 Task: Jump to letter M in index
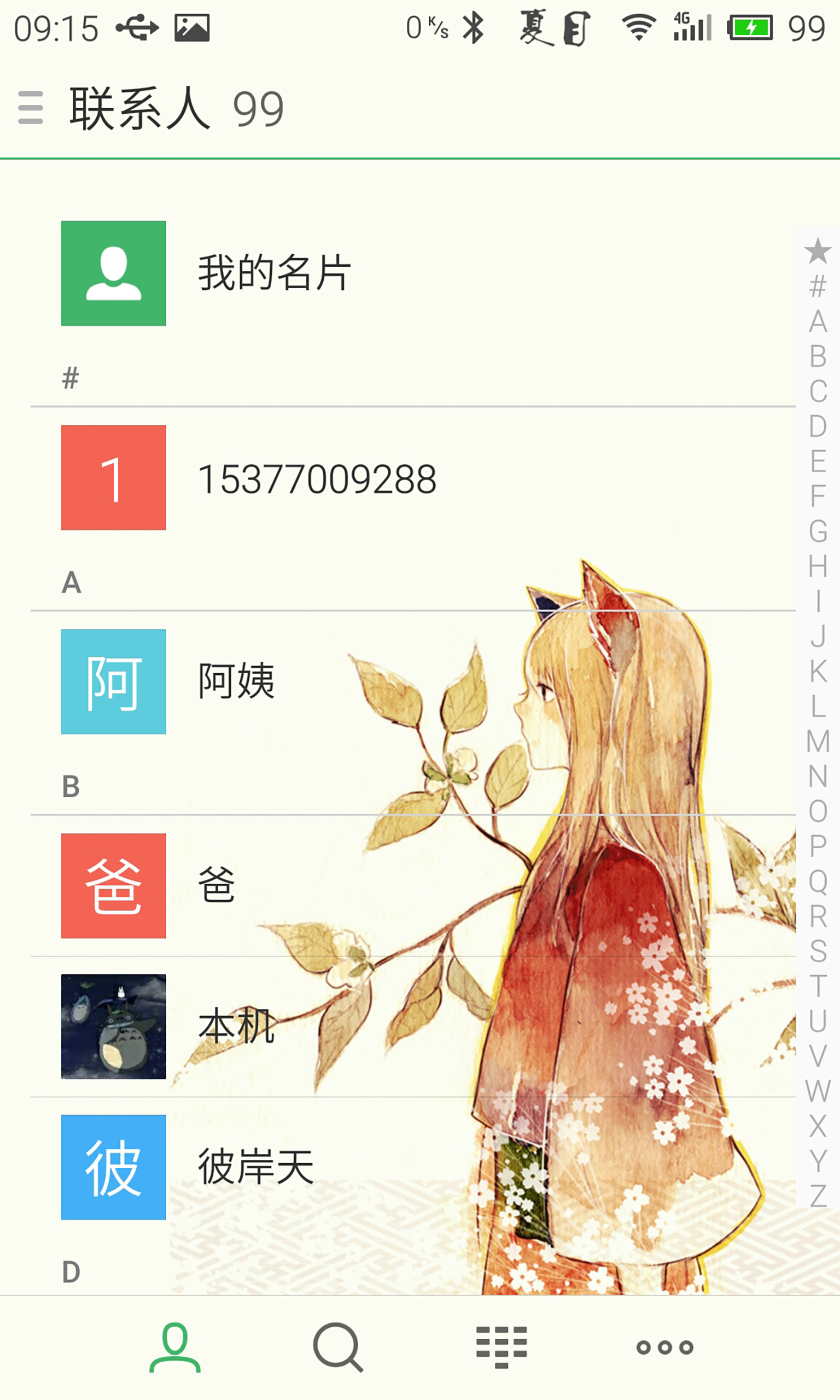(x=818, y=741)
